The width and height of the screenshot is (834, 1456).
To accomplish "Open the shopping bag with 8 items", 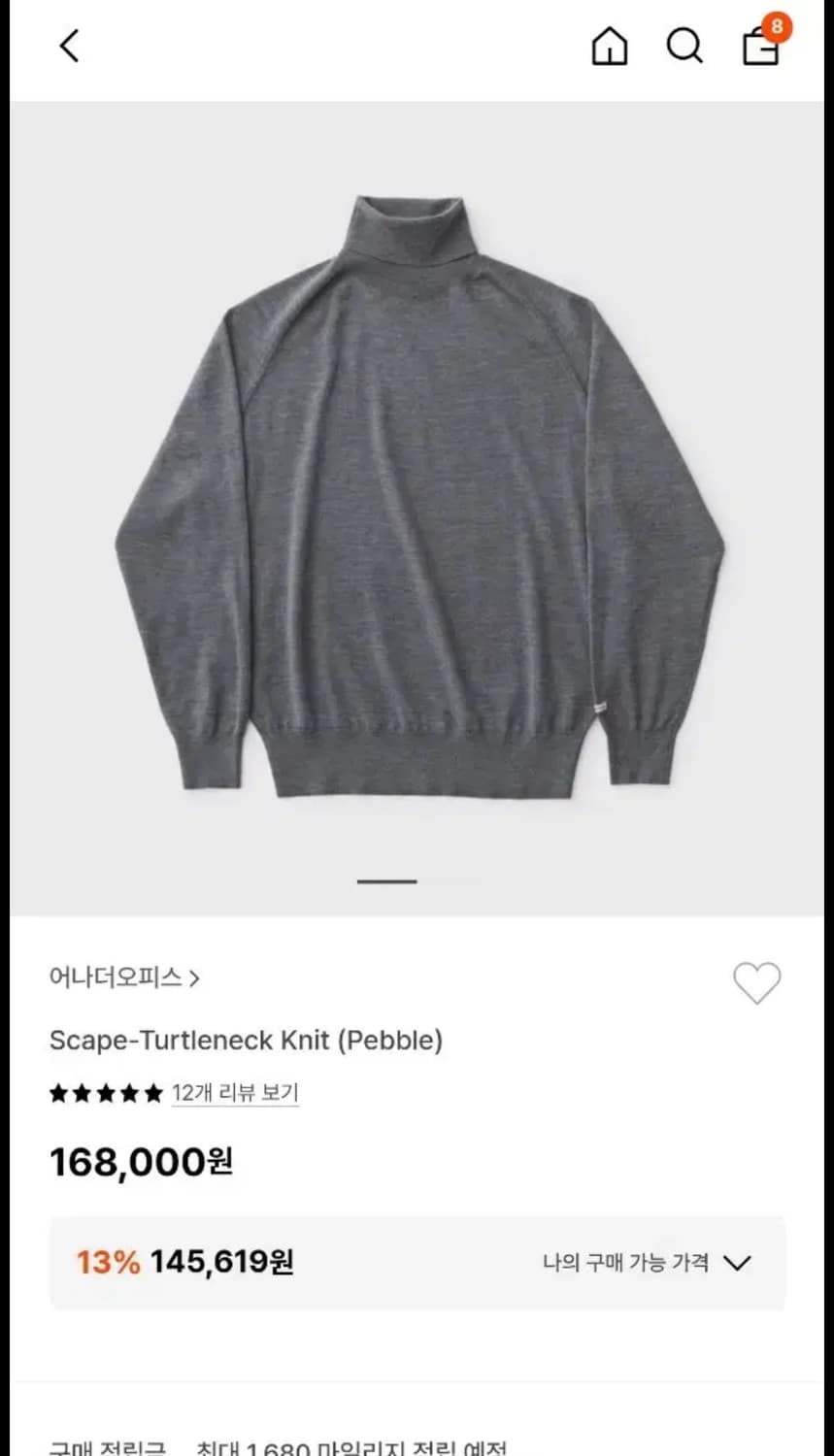I will 760,48.
